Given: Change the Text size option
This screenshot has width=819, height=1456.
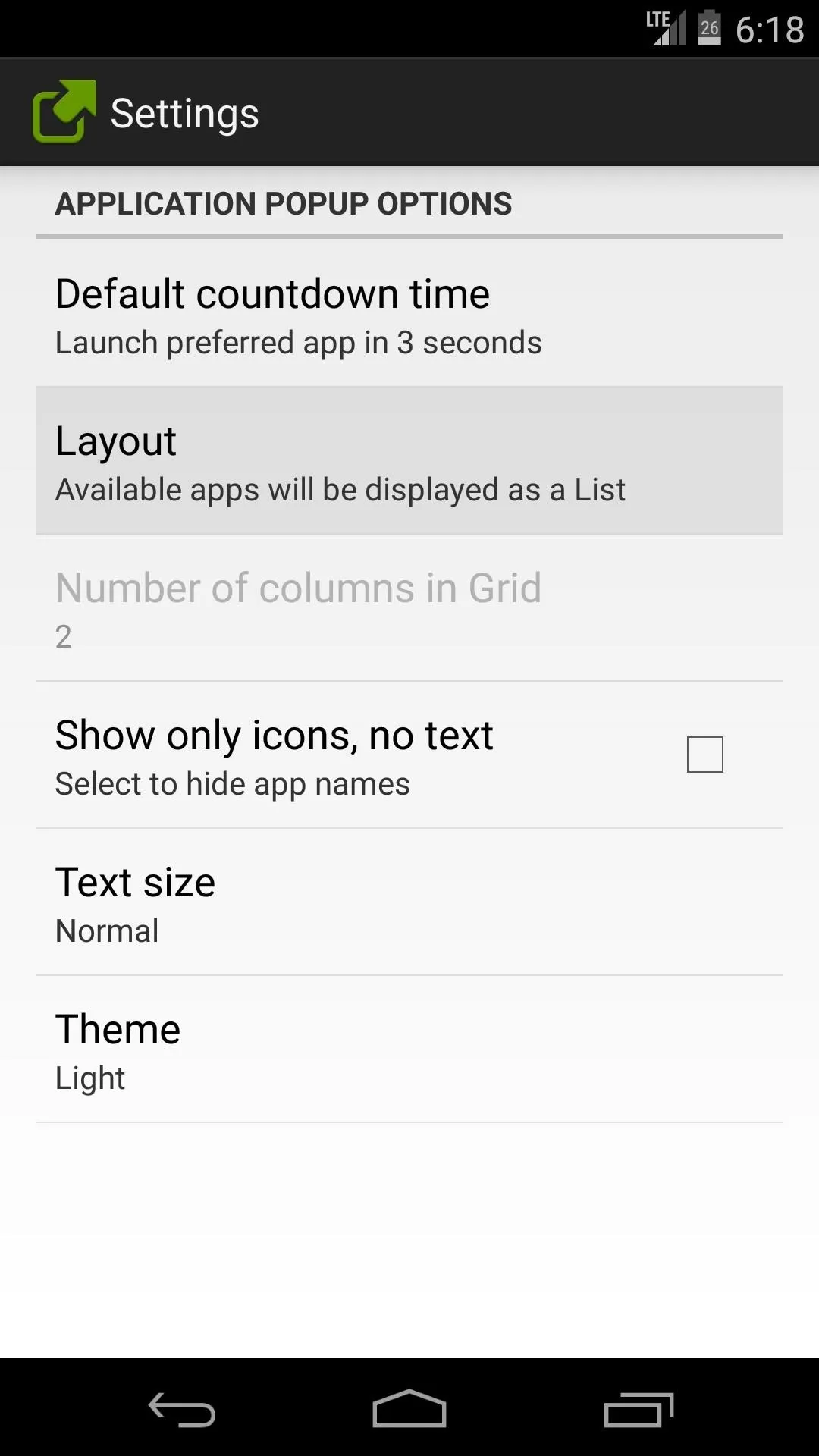Looking at the screenshot, I should click(x=409, y=902).
